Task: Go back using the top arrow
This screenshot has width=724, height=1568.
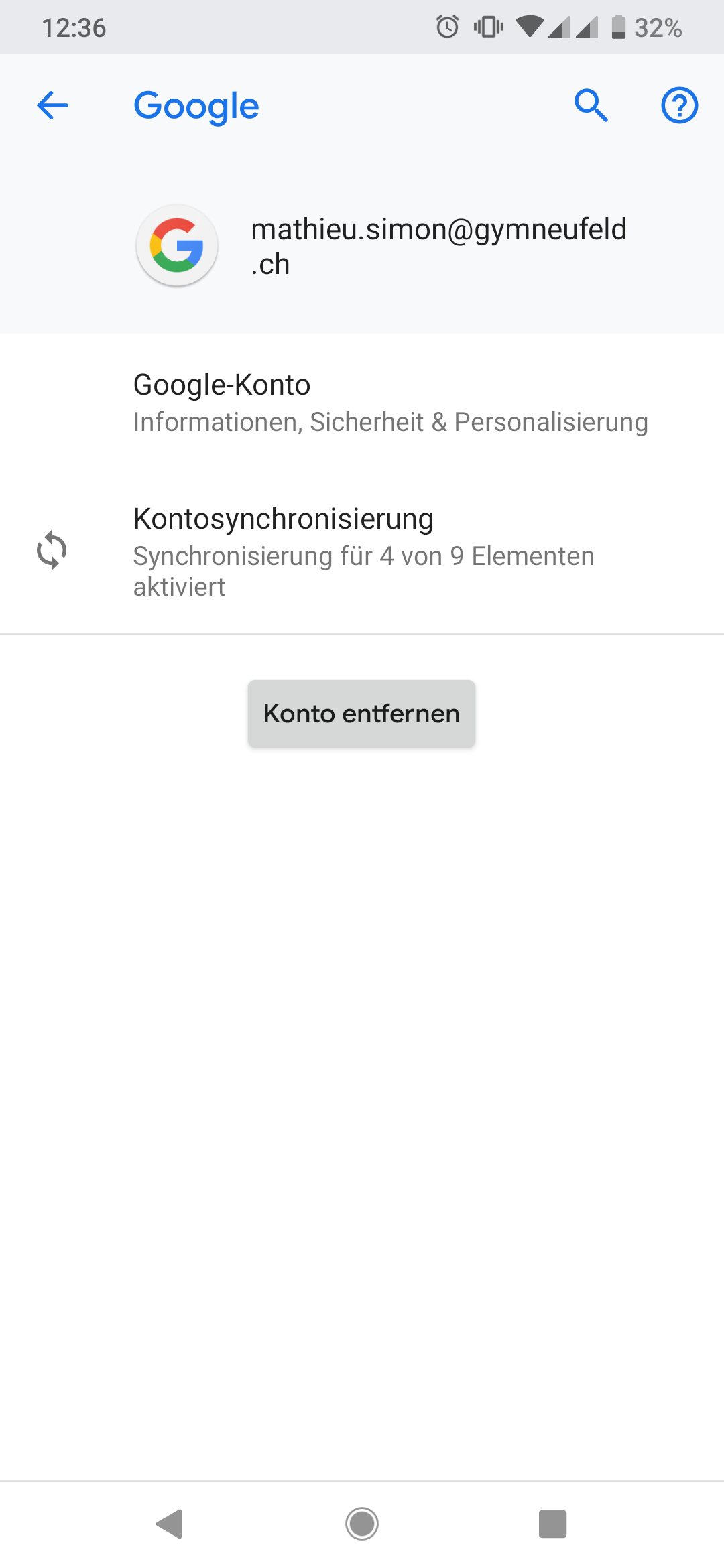Action: [52, 106]
